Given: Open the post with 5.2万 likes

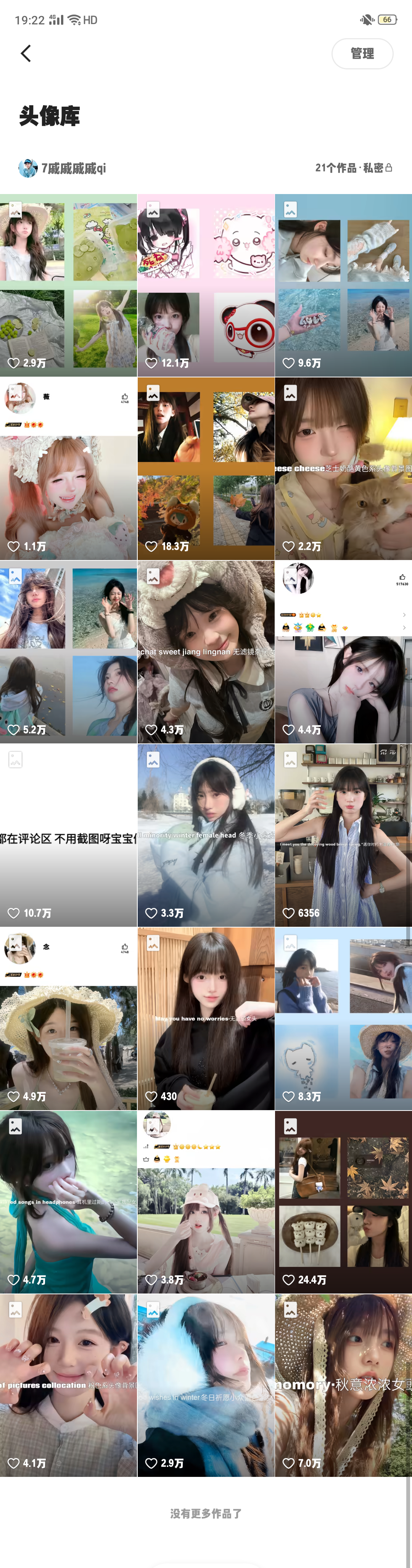Looking at the screenshot, I should 68,651.
